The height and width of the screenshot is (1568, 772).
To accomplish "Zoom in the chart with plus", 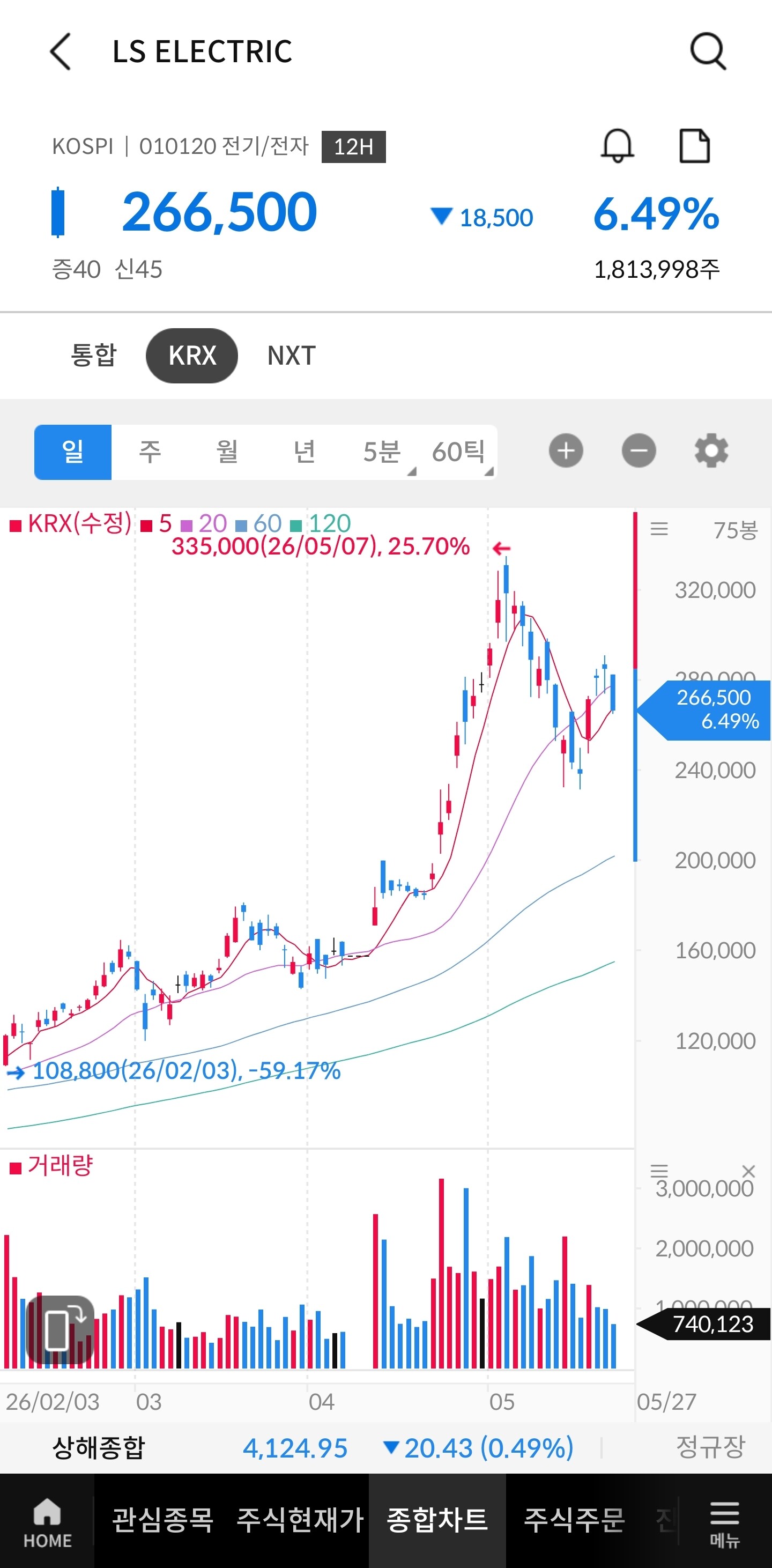I will click(566, 451).
